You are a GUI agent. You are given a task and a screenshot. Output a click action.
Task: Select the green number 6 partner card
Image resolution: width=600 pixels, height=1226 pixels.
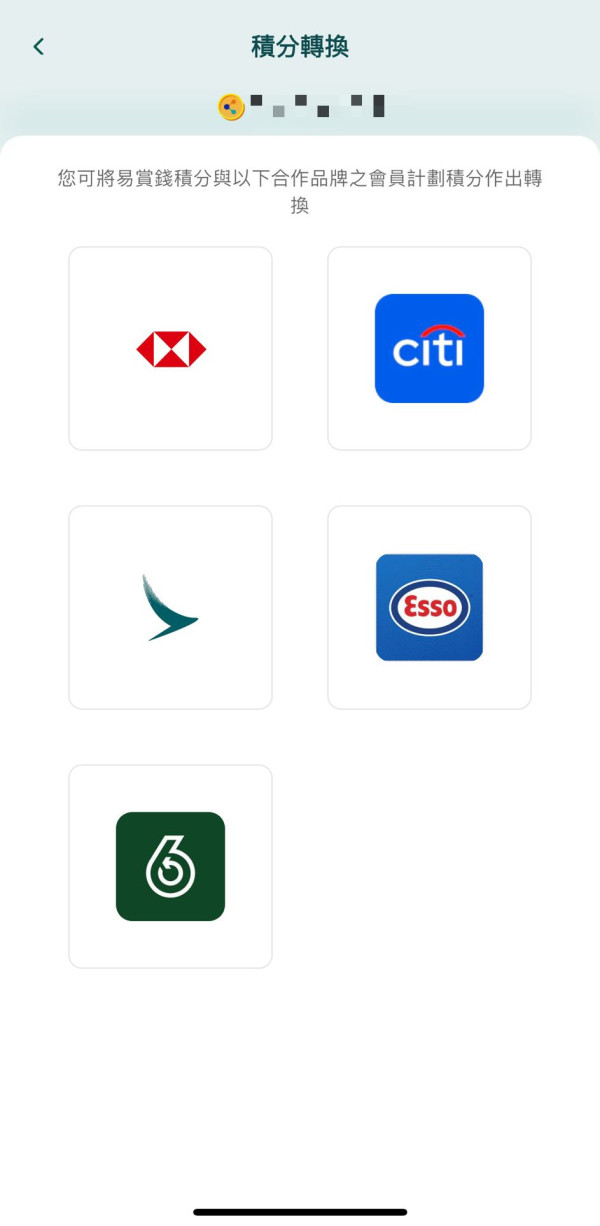point(170,866)
